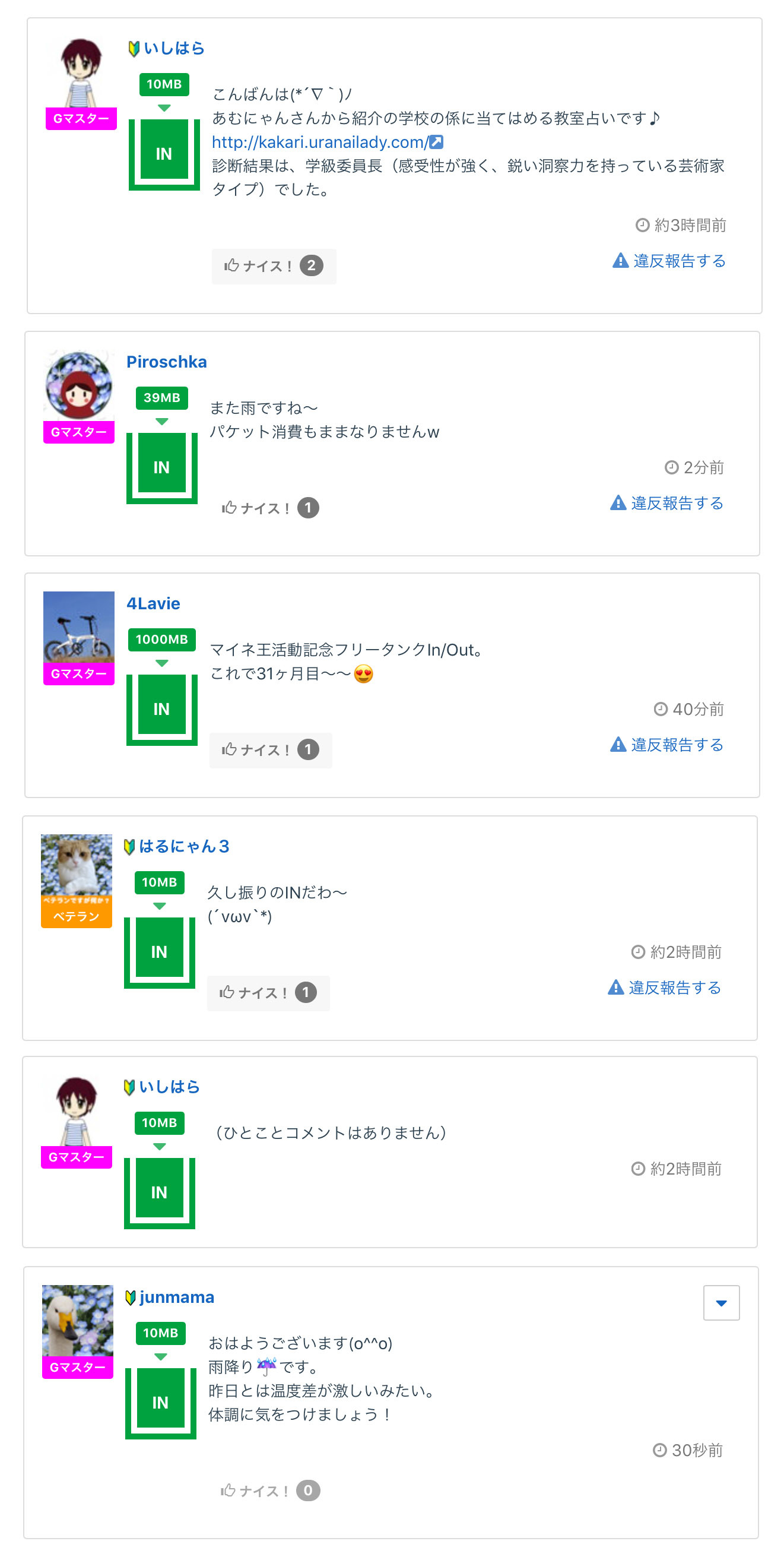Expand the dropdown on junmama's post

click(x=721, y=1302)
